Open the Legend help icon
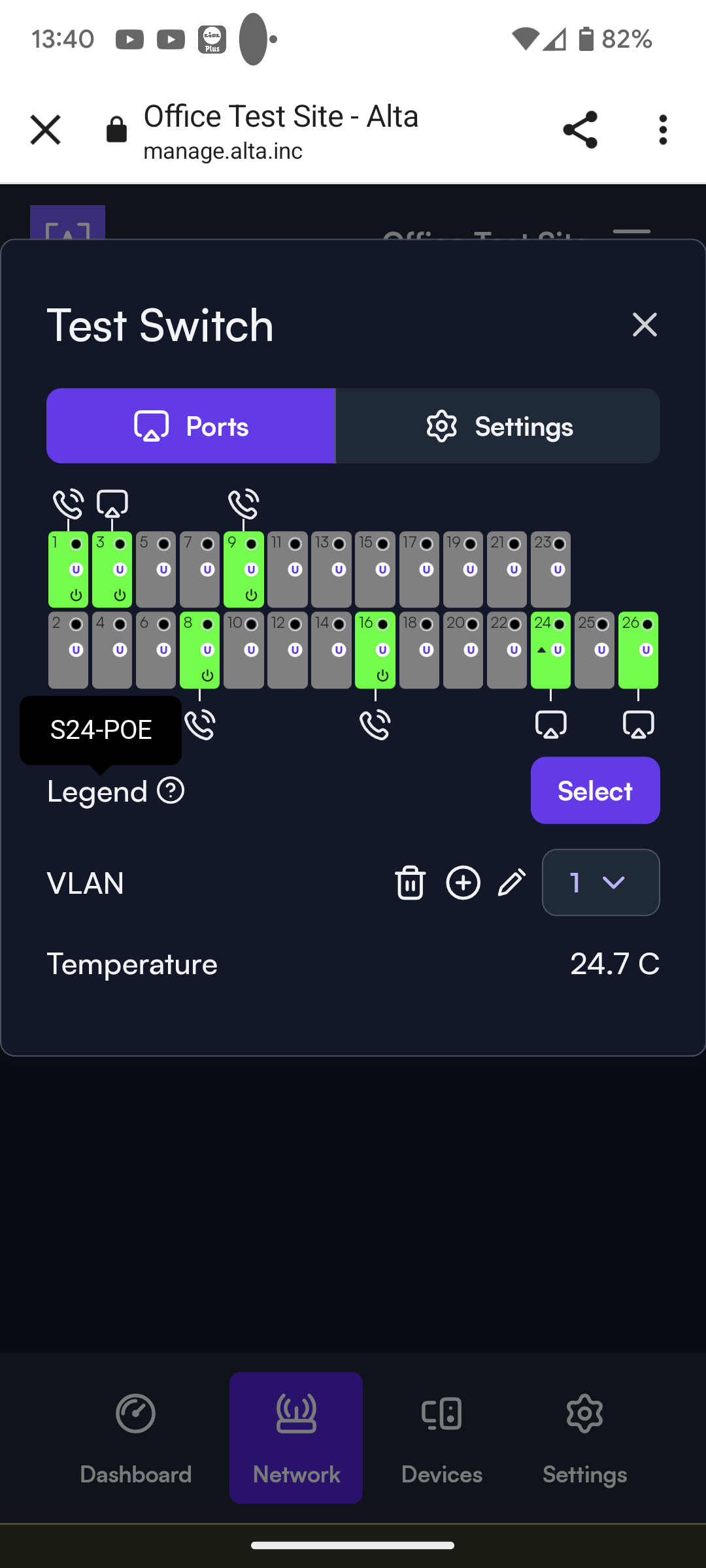The image size is (706, 1568). pyautogui.click(x=171, y=791)
